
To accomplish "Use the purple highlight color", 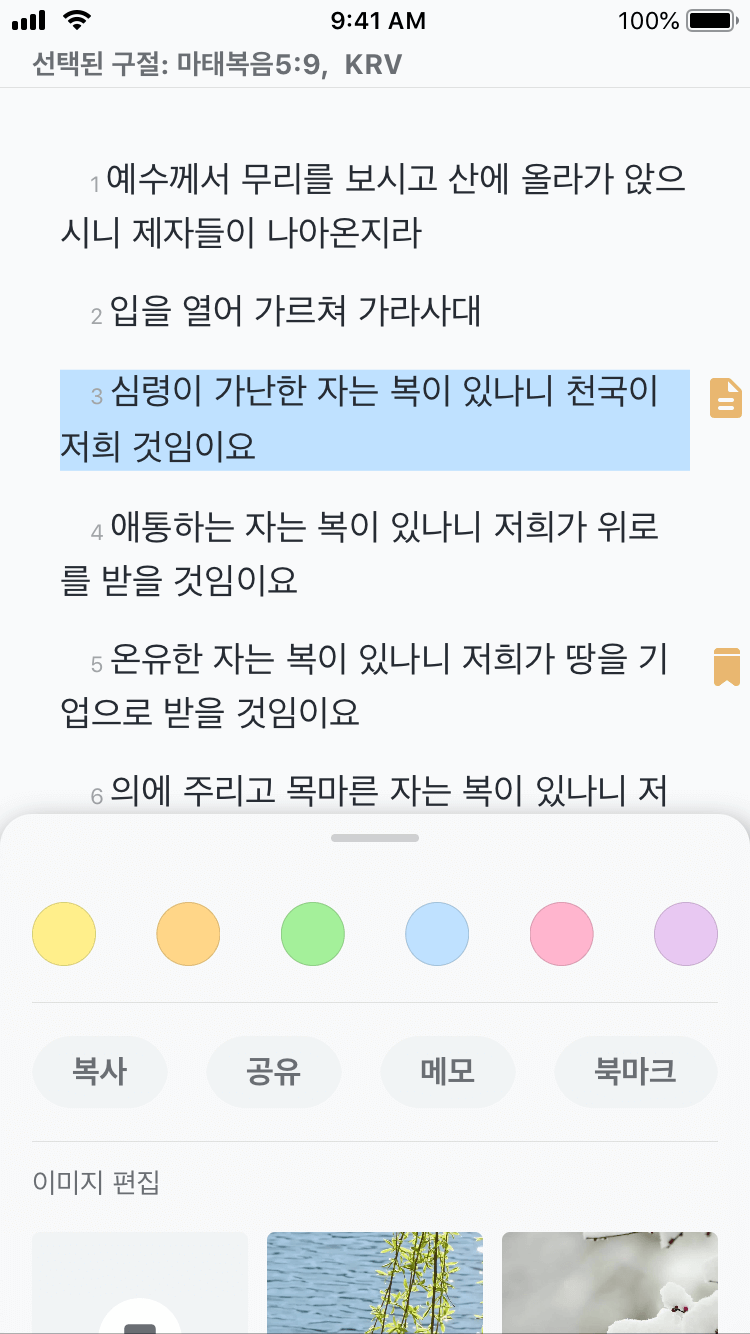I will pyautogui.click(x=686, y=934).
